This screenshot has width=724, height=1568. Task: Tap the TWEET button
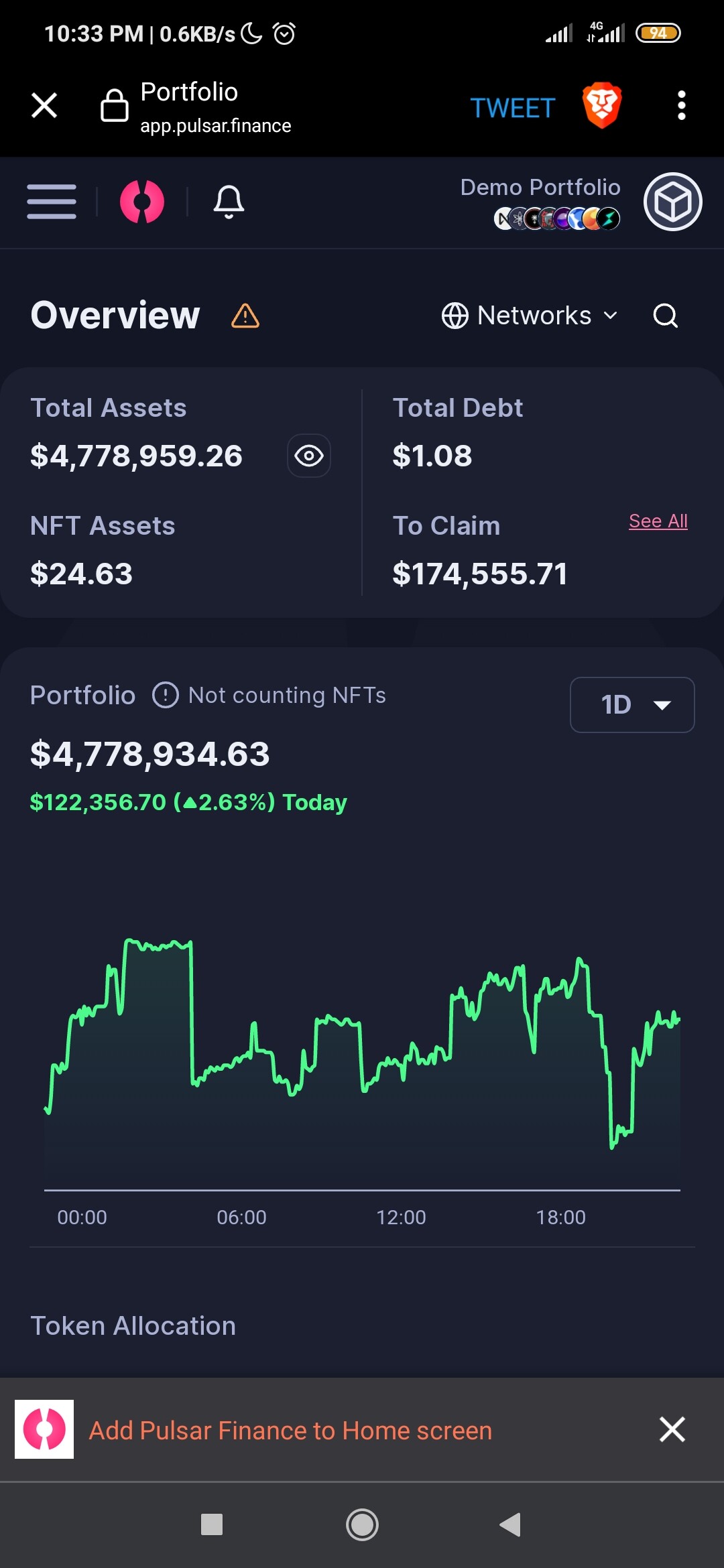click(x=513, y=108)
